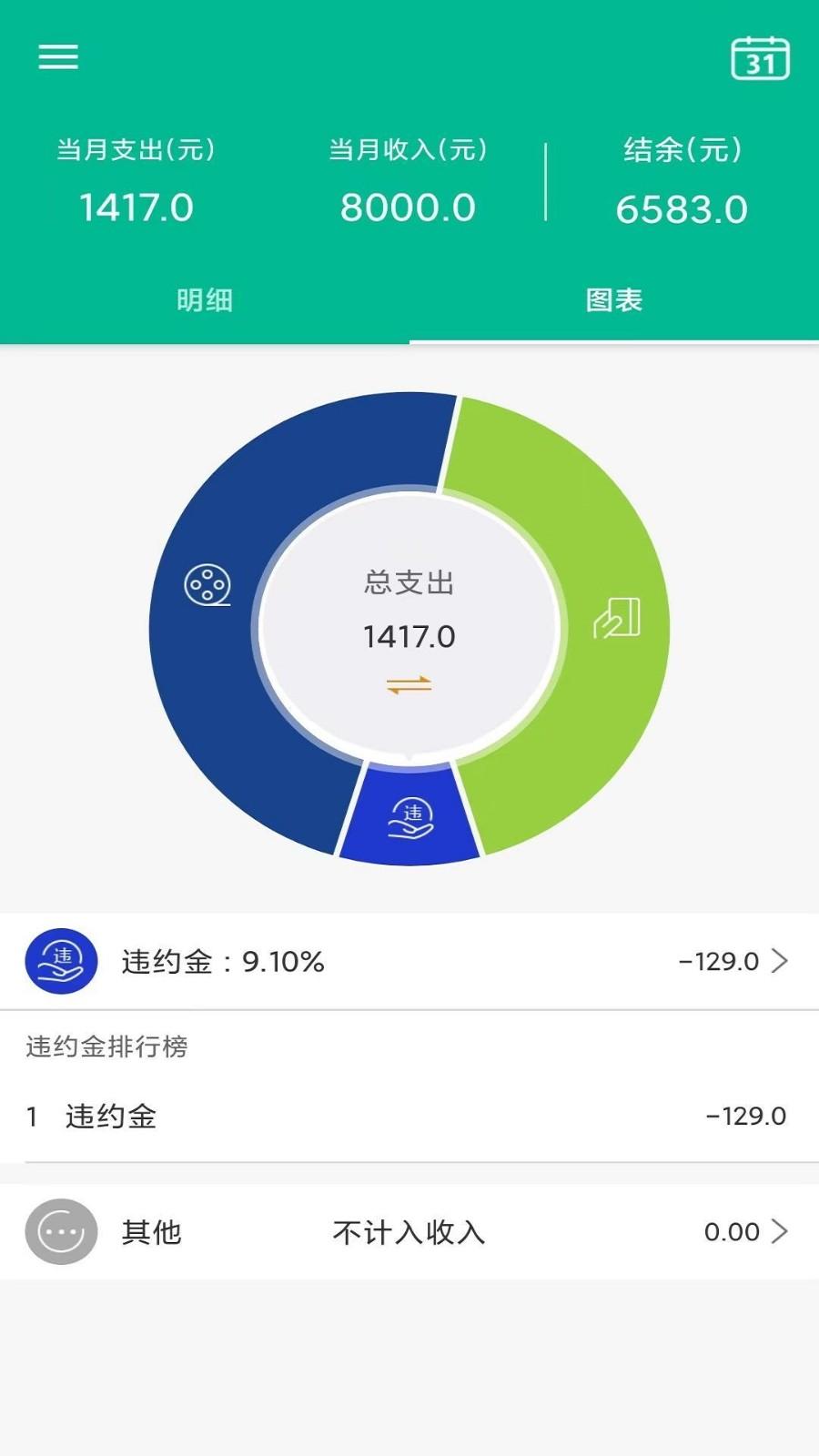The width and height of the screenshot is (819, 1456).
Task: Tap the 当月收入 value 8000.0
Action: pyautogui.click(x=409, y=205)
